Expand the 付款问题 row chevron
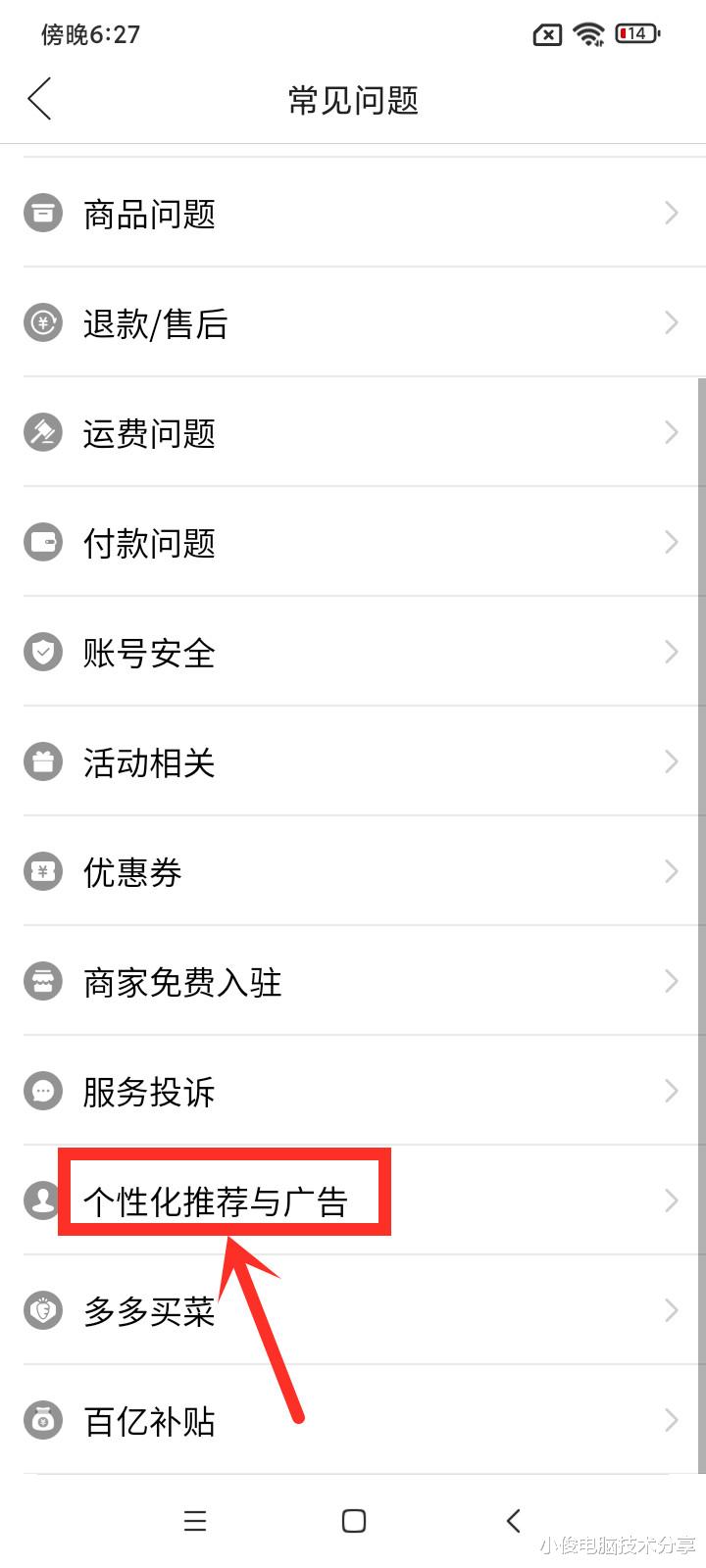 (x=671, y=542)
